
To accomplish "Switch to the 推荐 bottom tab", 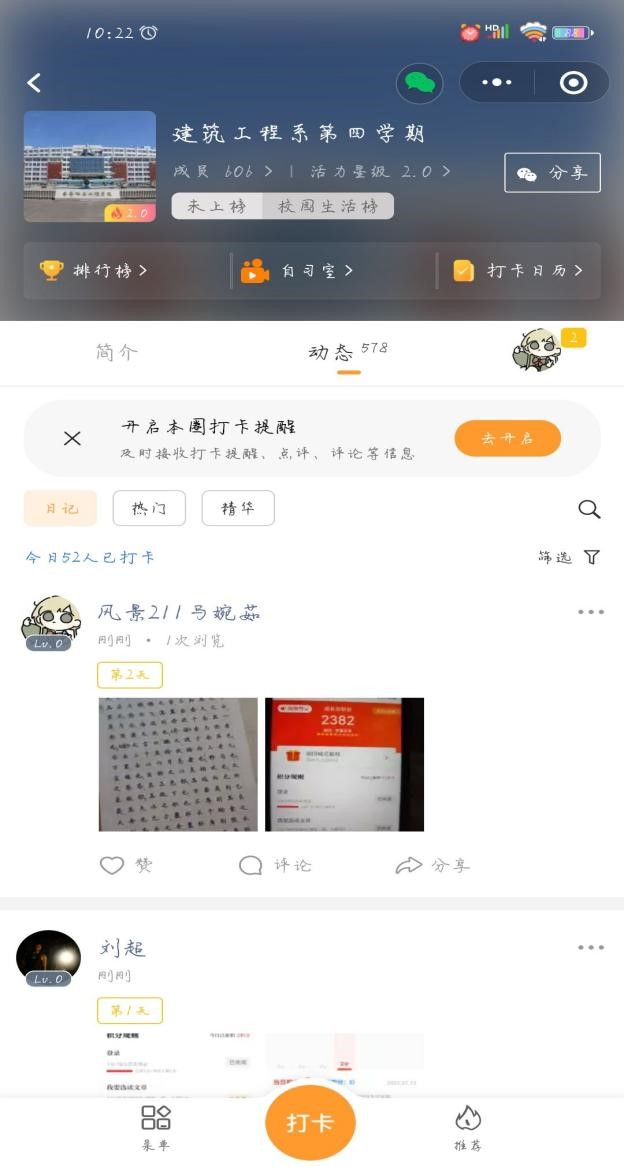I will (x=467, y=1128).
